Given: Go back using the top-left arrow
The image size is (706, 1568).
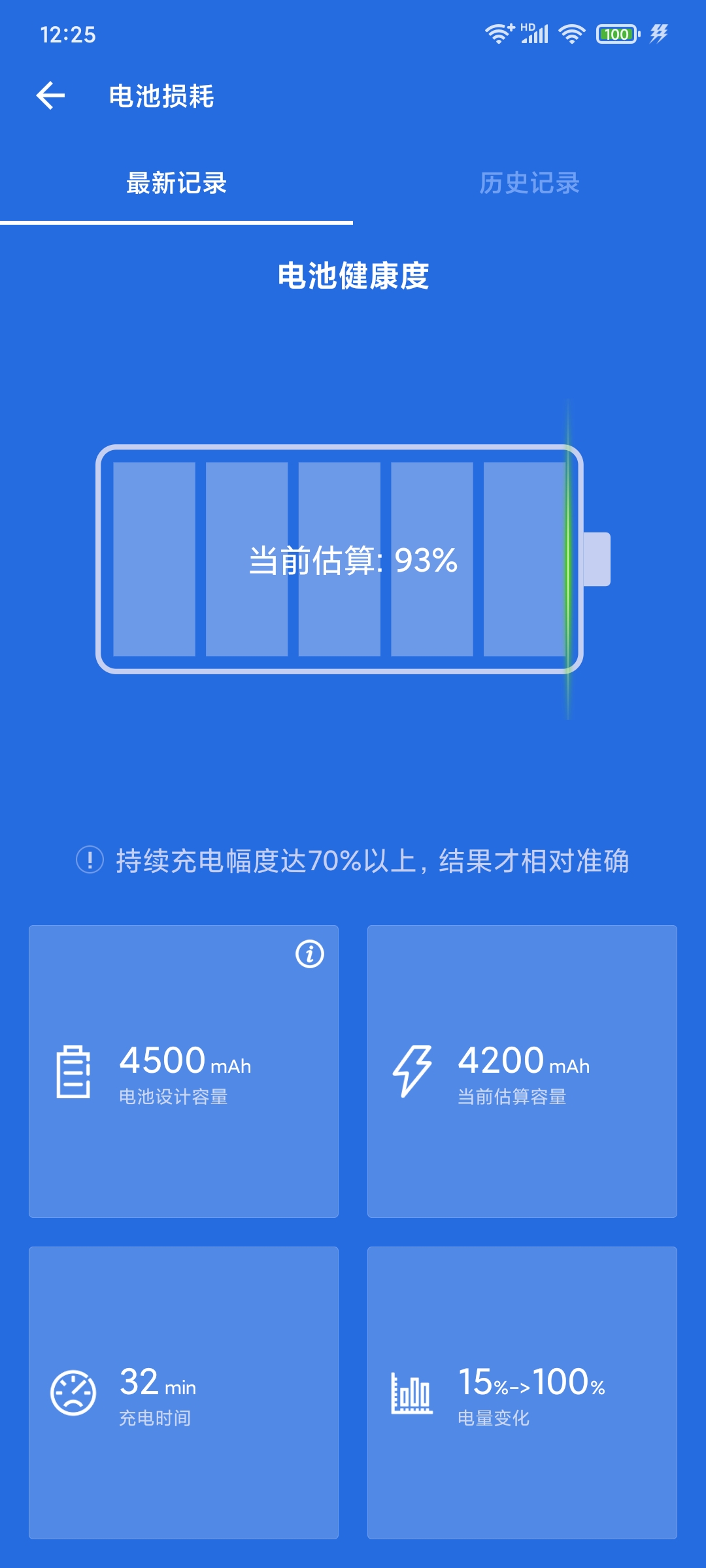Looking at the screenshot, I should [50, 96].
